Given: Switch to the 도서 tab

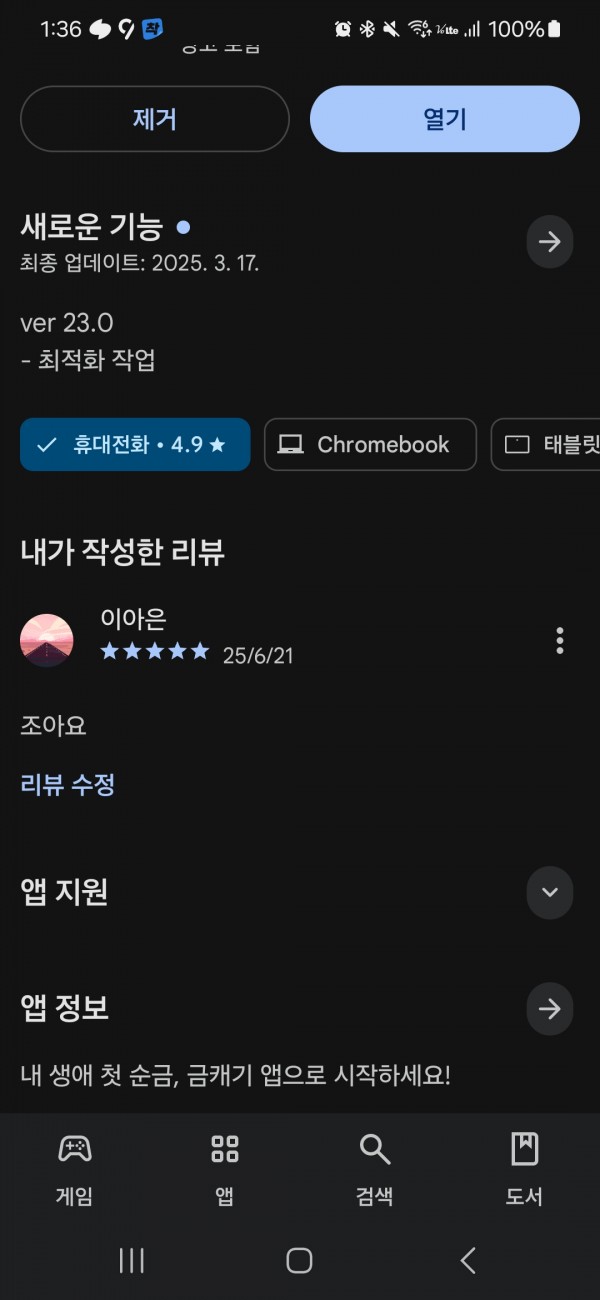Looking at the screenshot, I should 524,1169.
